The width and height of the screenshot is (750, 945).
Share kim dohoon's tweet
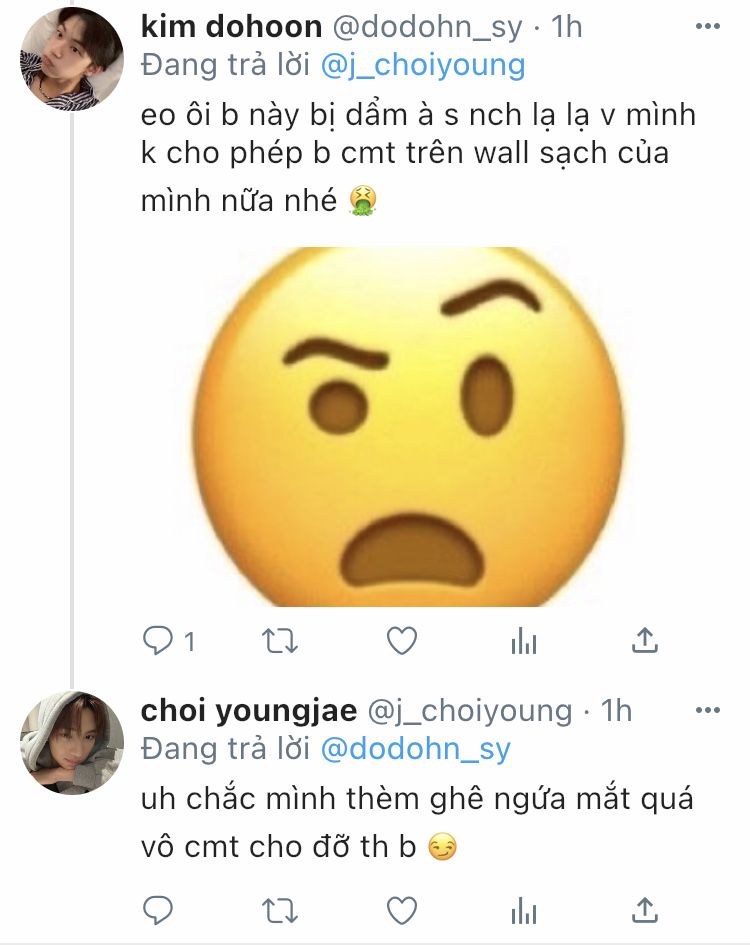(x=646, y=640)
